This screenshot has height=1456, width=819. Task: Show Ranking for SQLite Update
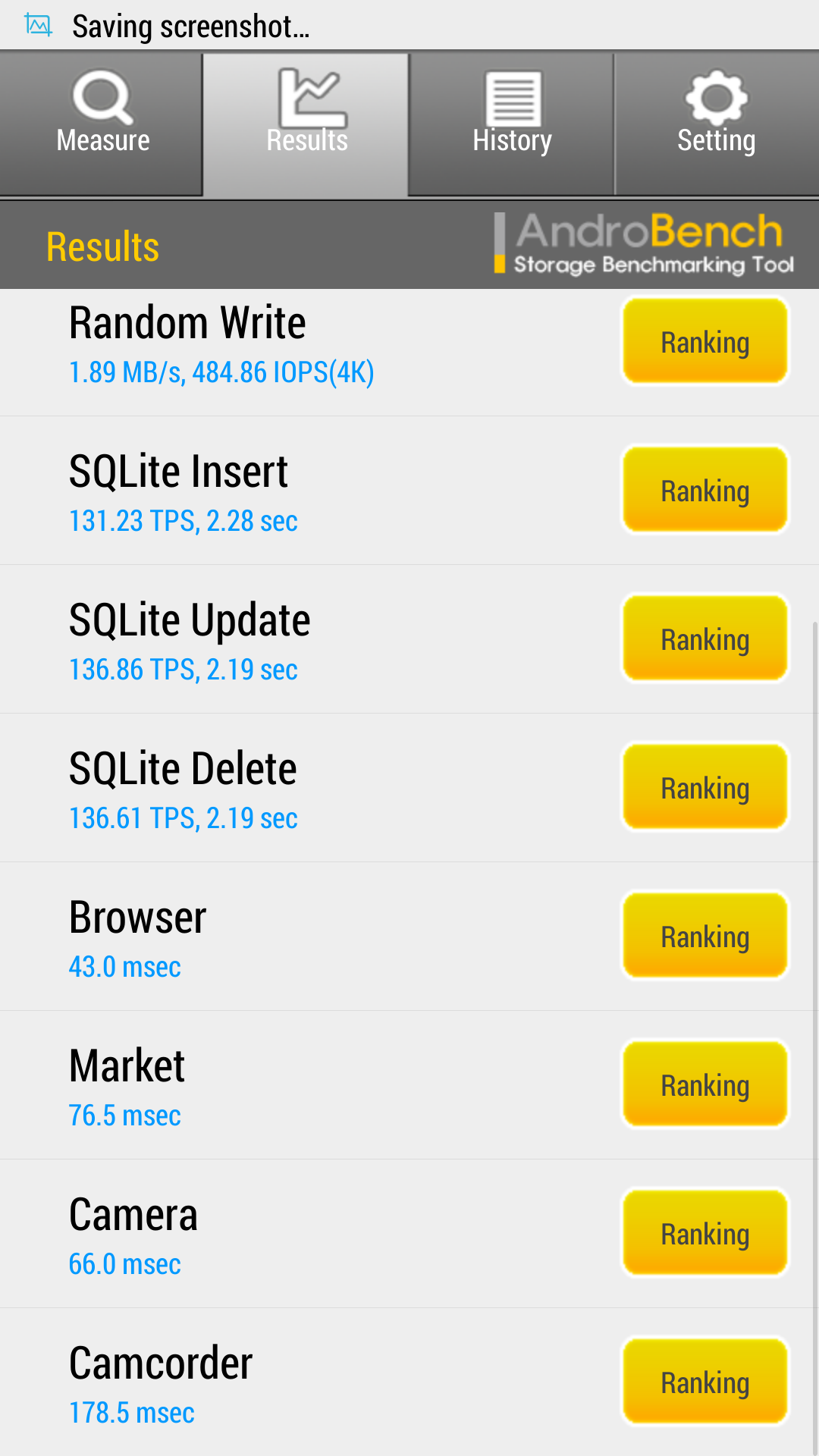(x=705, y=639)
